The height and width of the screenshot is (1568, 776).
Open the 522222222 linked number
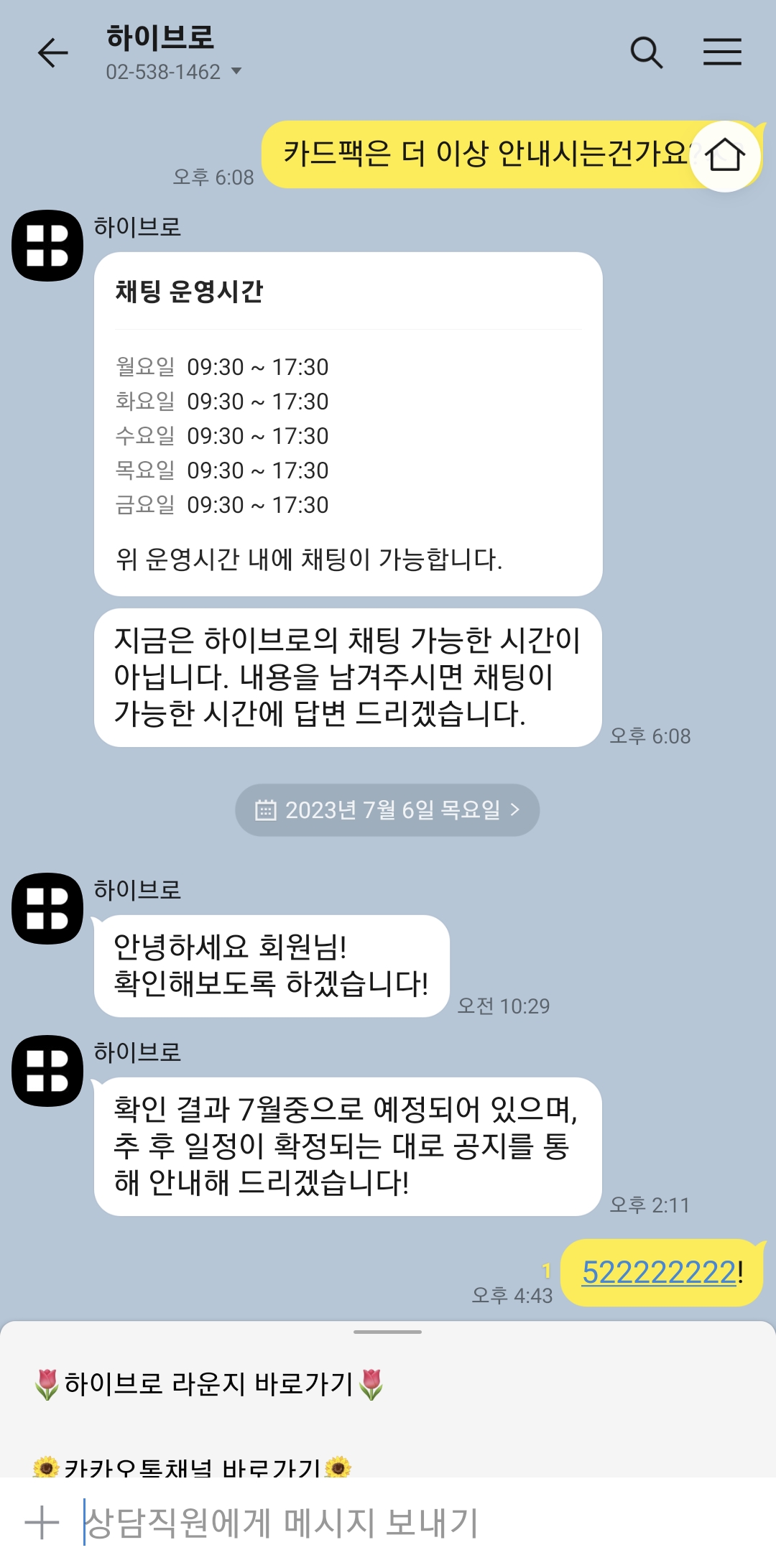coord(659,1273)
